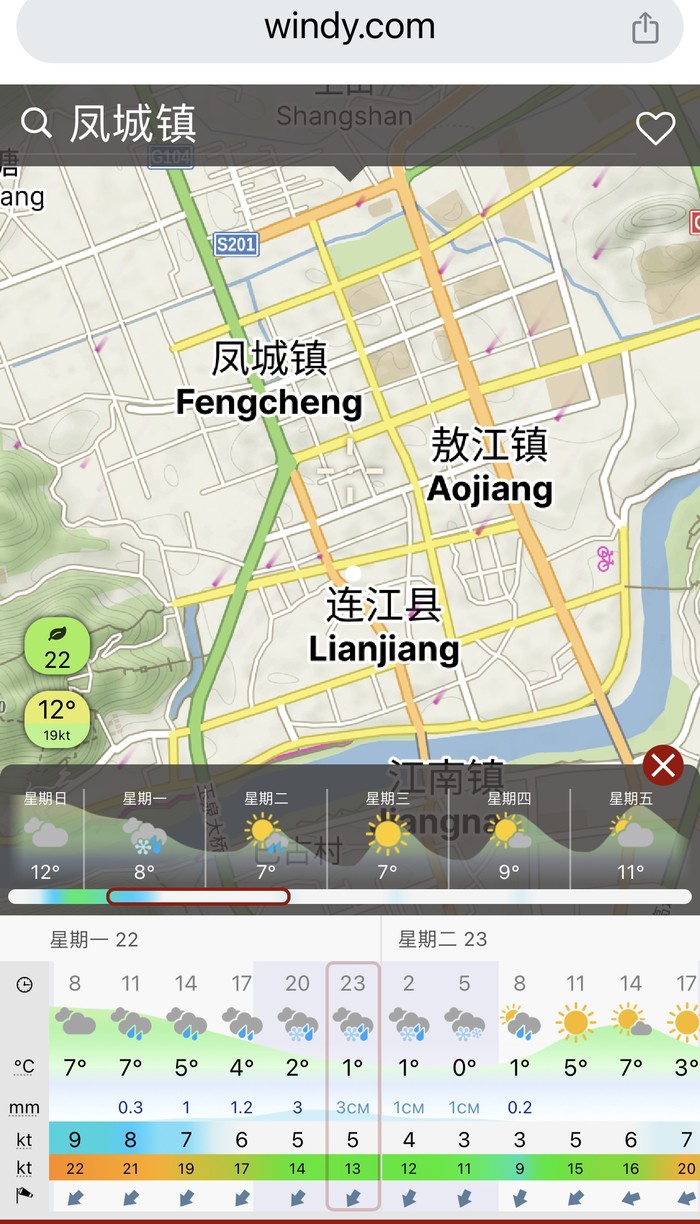
Task: Tap the clock icon in the forecast table
Action: pos(24,985)
